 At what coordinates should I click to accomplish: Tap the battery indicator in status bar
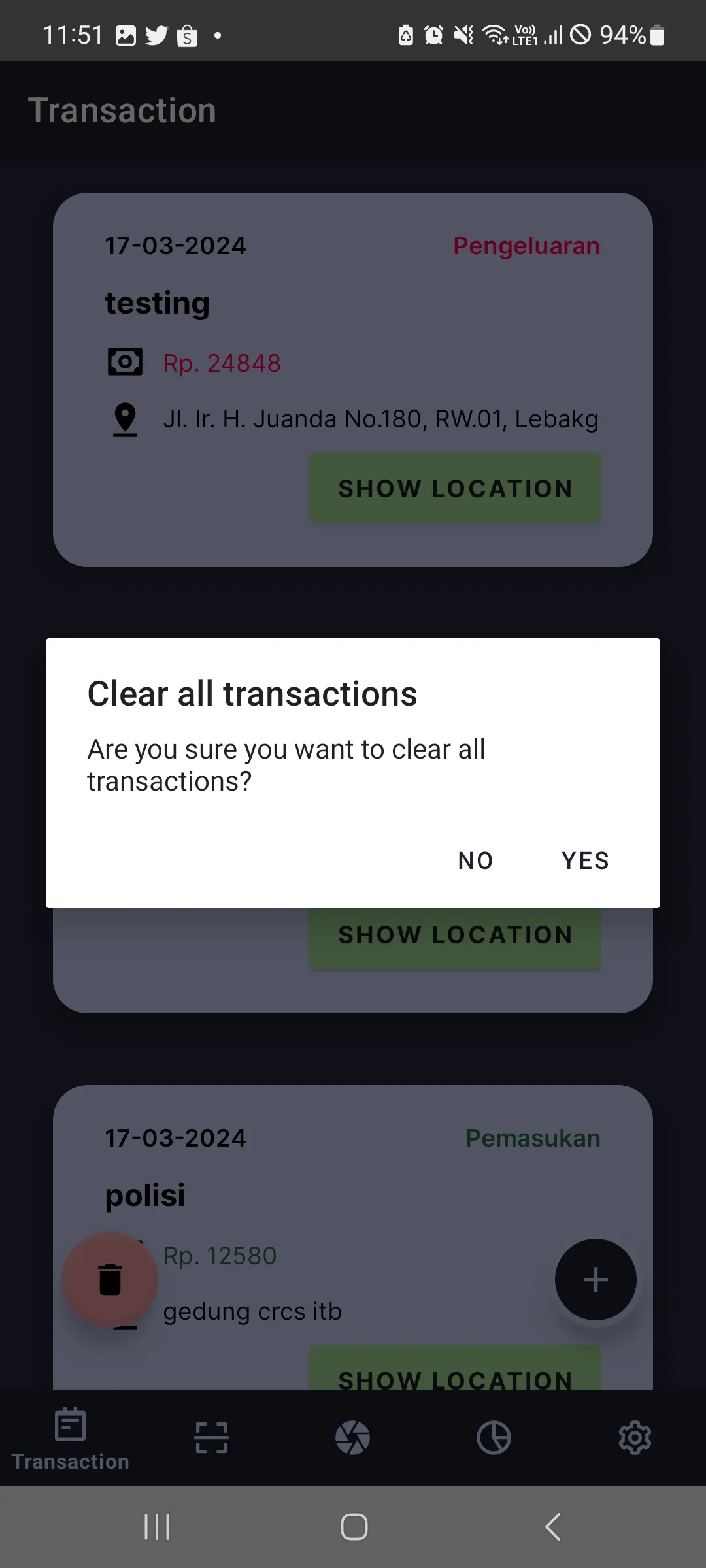pos(657,36)
